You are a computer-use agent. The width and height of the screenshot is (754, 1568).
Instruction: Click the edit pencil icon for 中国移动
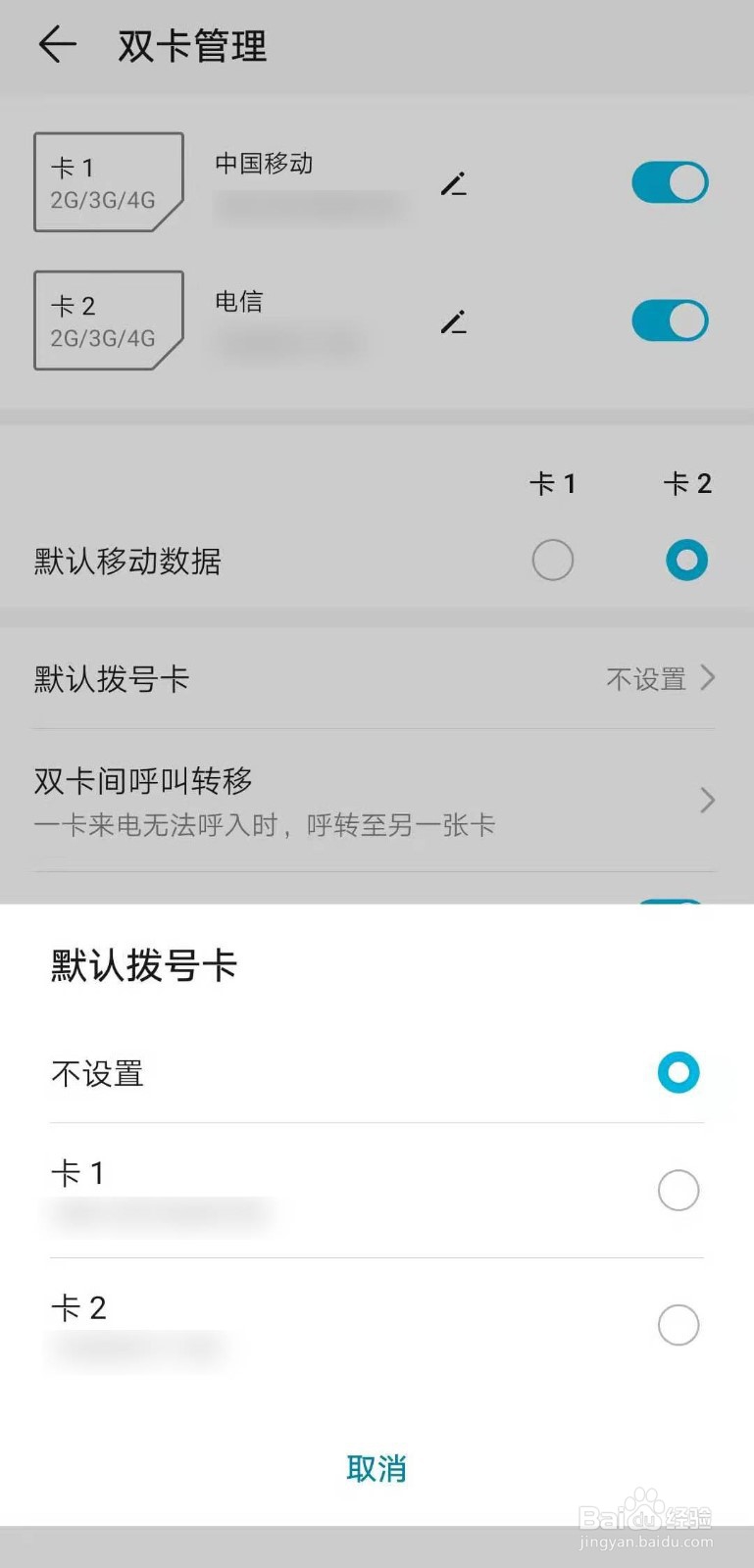pyautogui.click(x=454, y=183)
